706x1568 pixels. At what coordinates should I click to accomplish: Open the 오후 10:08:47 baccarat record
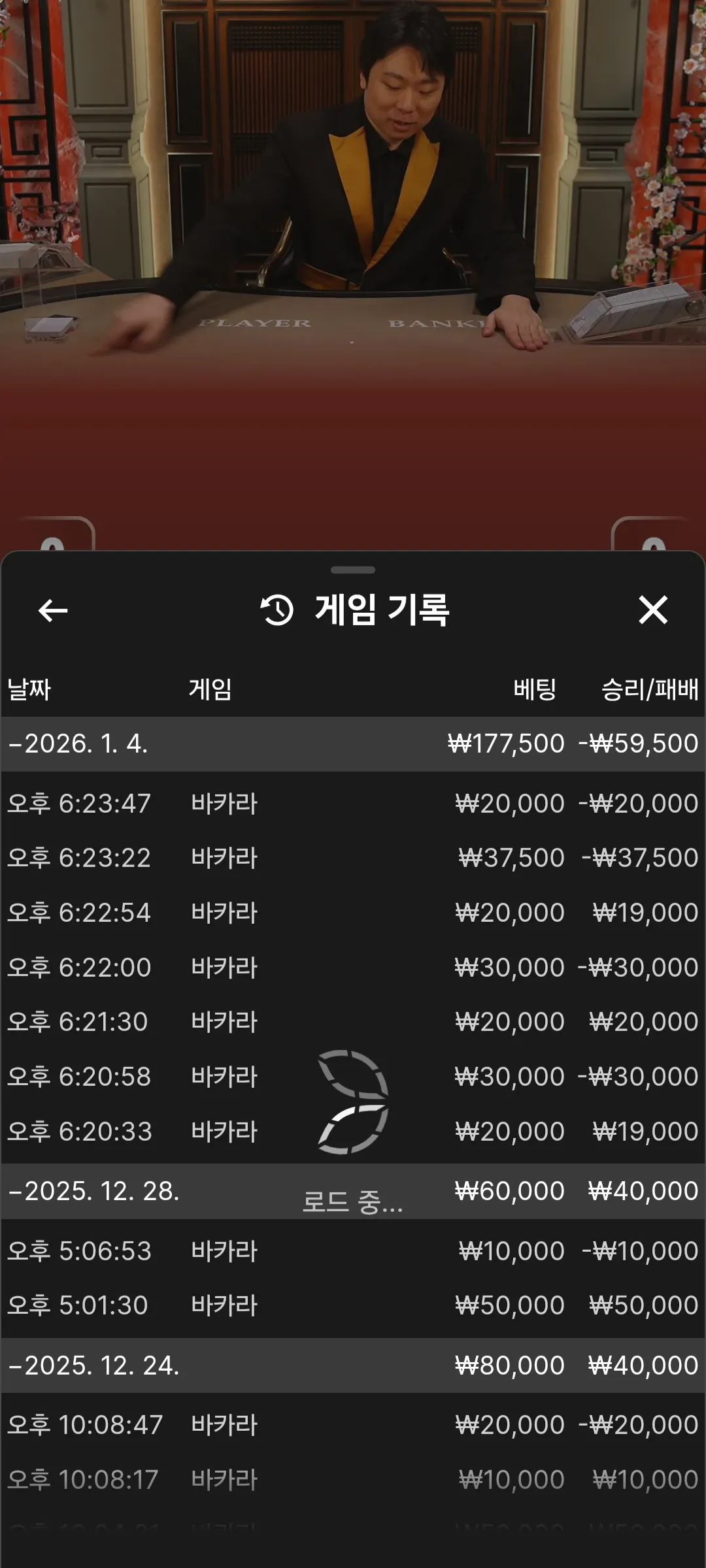[x=353, y=1425]
